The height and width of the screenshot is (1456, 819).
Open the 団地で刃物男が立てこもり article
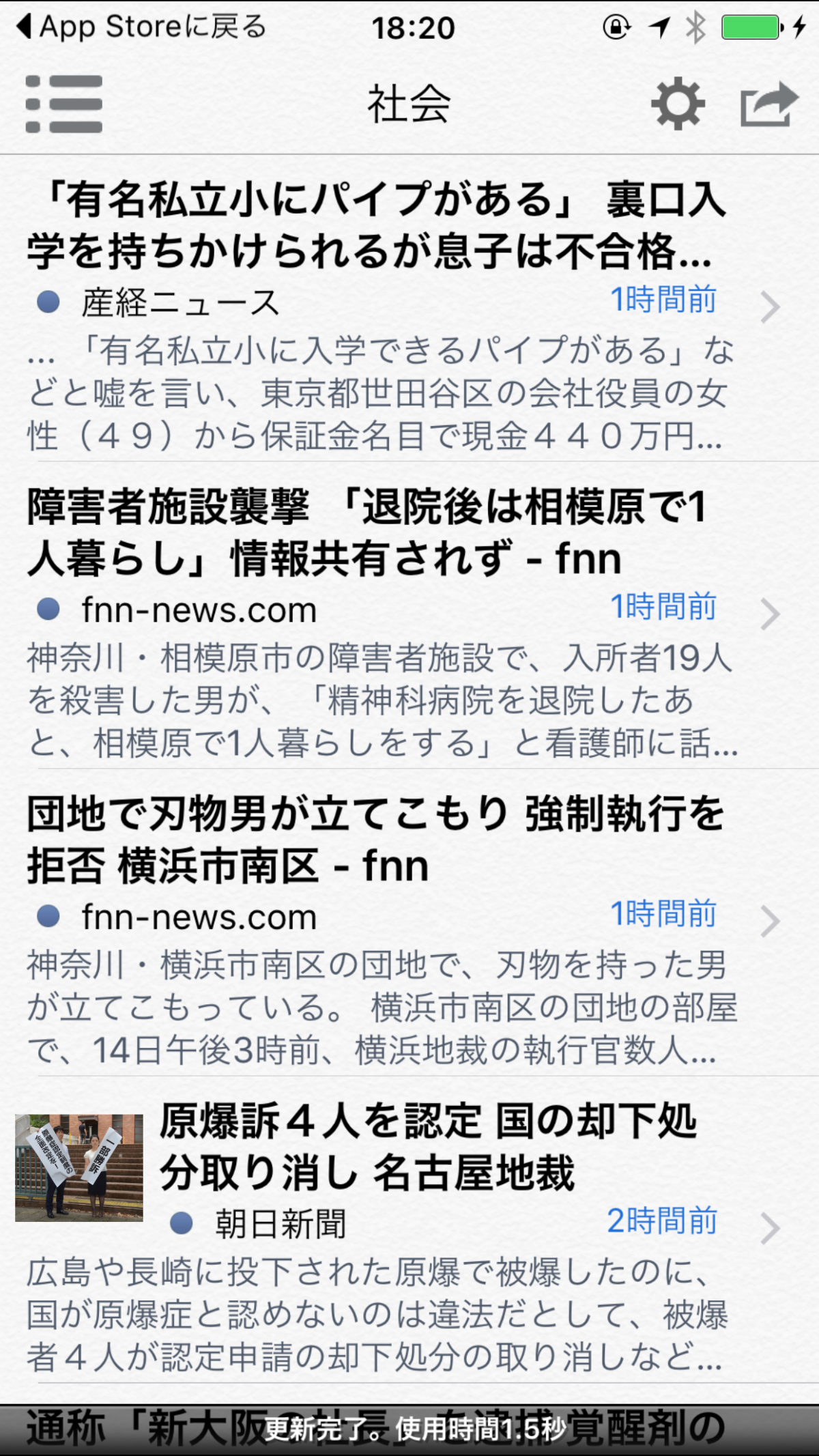(382, 922)
